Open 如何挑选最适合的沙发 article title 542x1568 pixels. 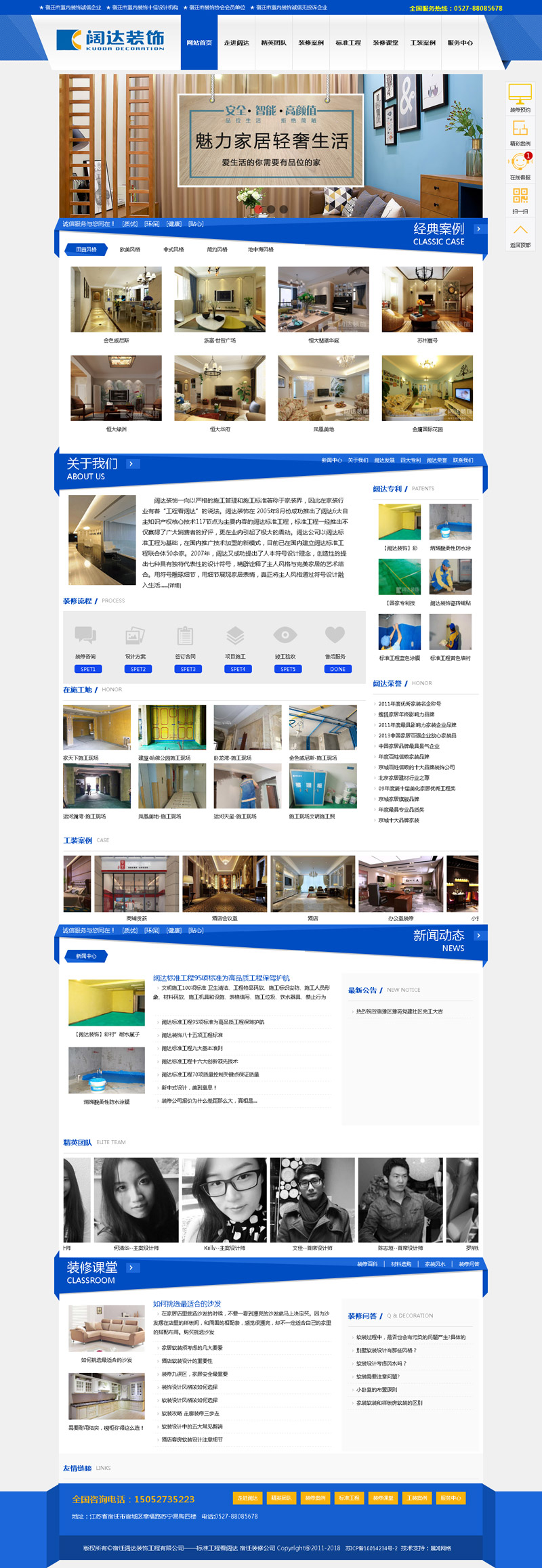click(187, 1303)
